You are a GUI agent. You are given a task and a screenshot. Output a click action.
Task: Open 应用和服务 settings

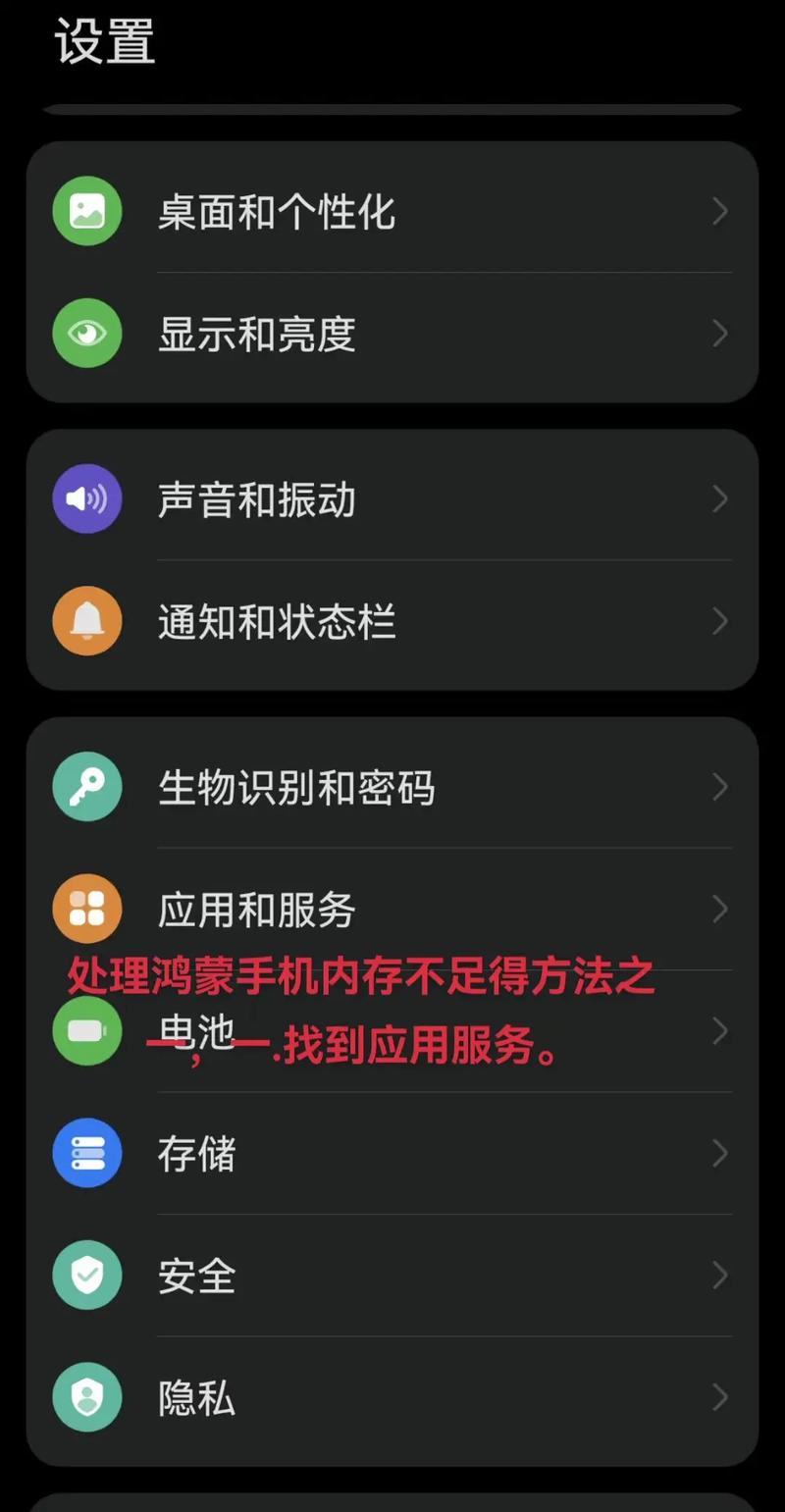pyautogui.click(x=392, y=910)
